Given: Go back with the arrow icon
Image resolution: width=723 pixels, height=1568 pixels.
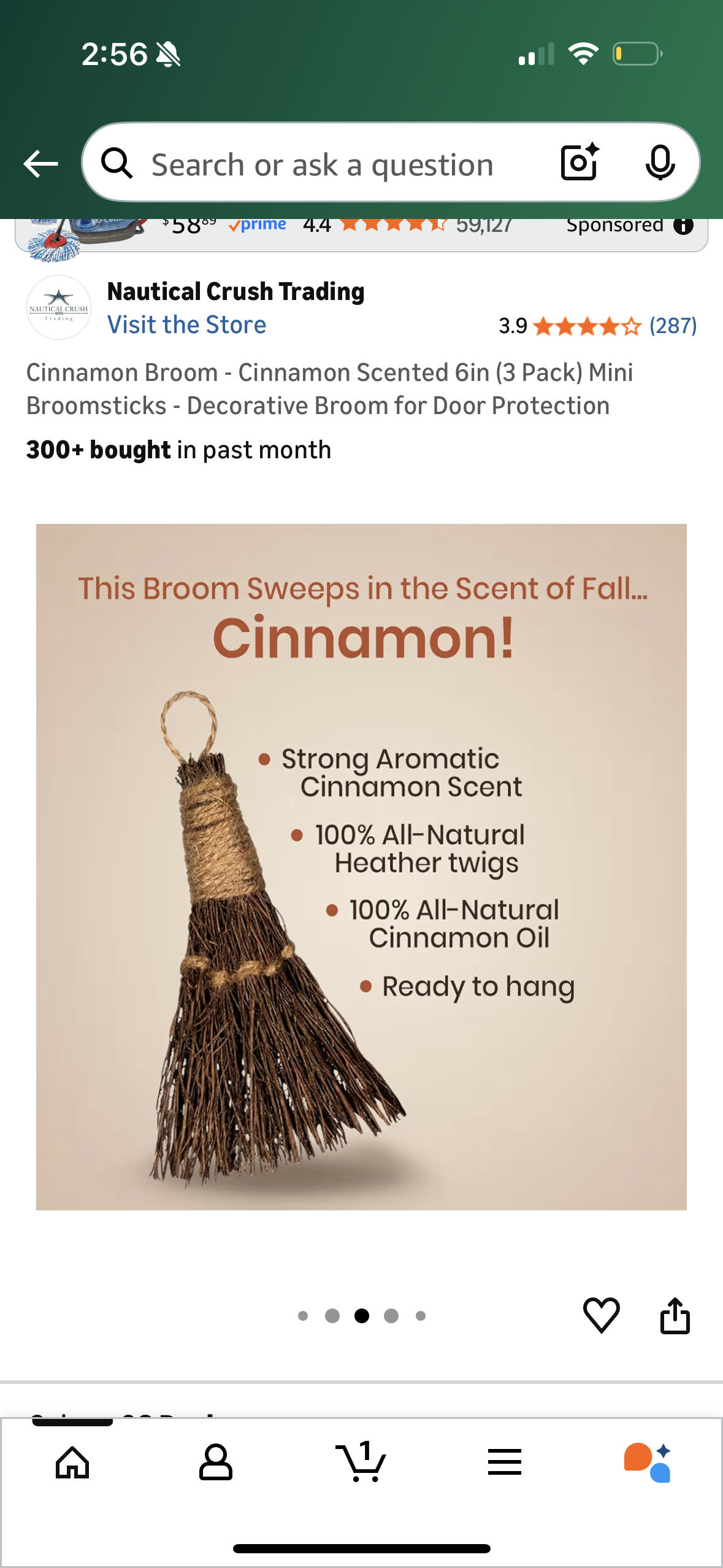Looking at the screenshot, I should pos(40,164).
